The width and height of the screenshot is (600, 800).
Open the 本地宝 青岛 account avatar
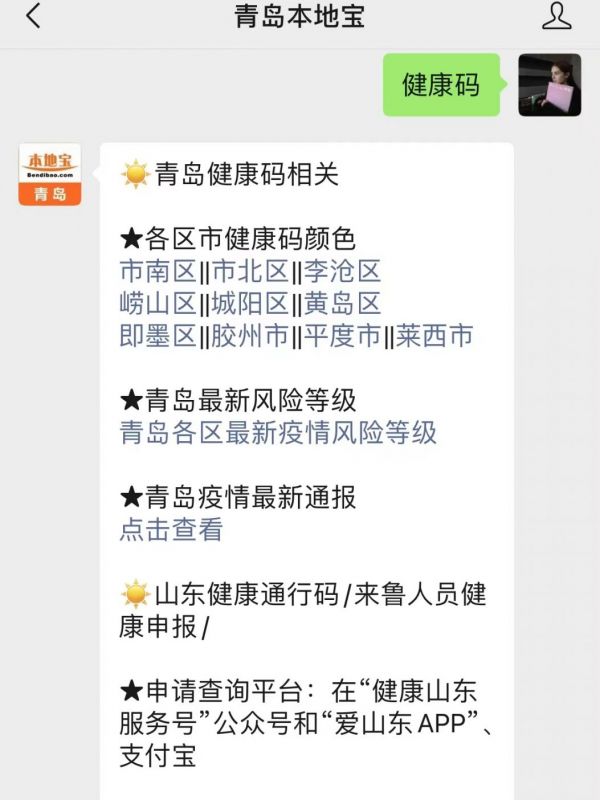click(50, 174)
